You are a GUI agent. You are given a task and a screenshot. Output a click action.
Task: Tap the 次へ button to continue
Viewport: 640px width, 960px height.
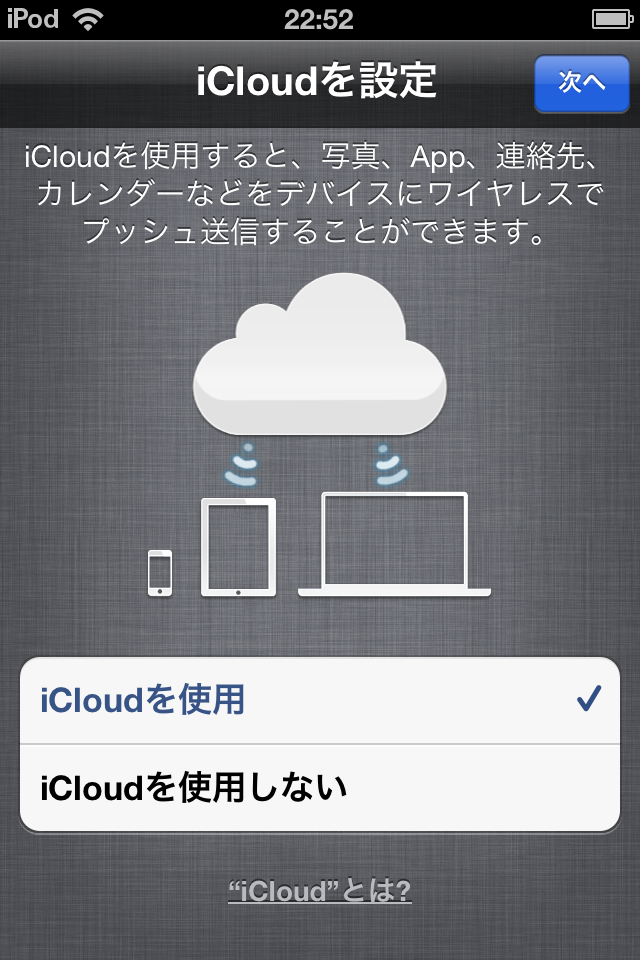point(582,83)
